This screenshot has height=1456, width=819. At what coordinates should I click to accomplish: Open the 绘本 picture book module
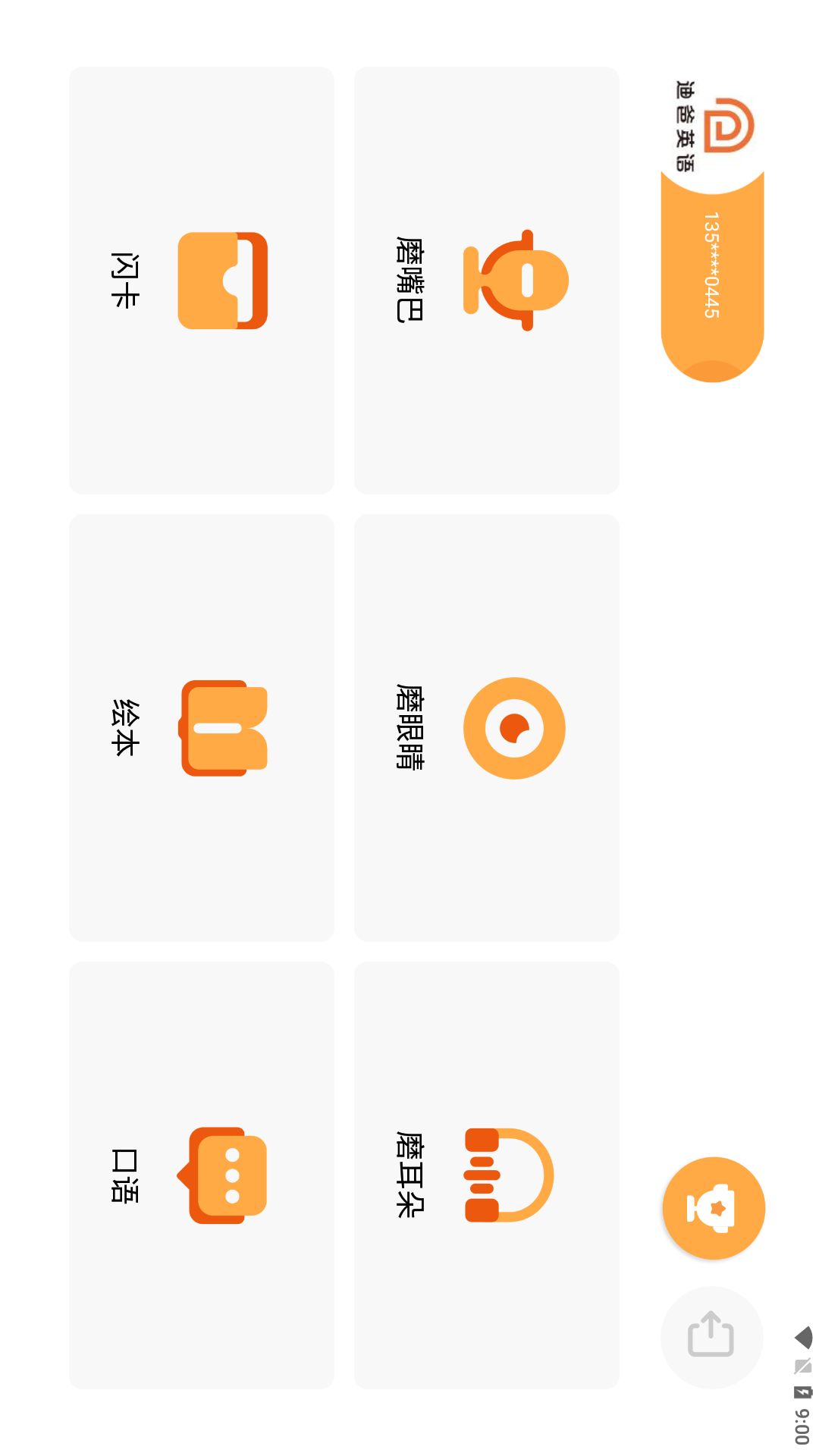click(201, 726)
